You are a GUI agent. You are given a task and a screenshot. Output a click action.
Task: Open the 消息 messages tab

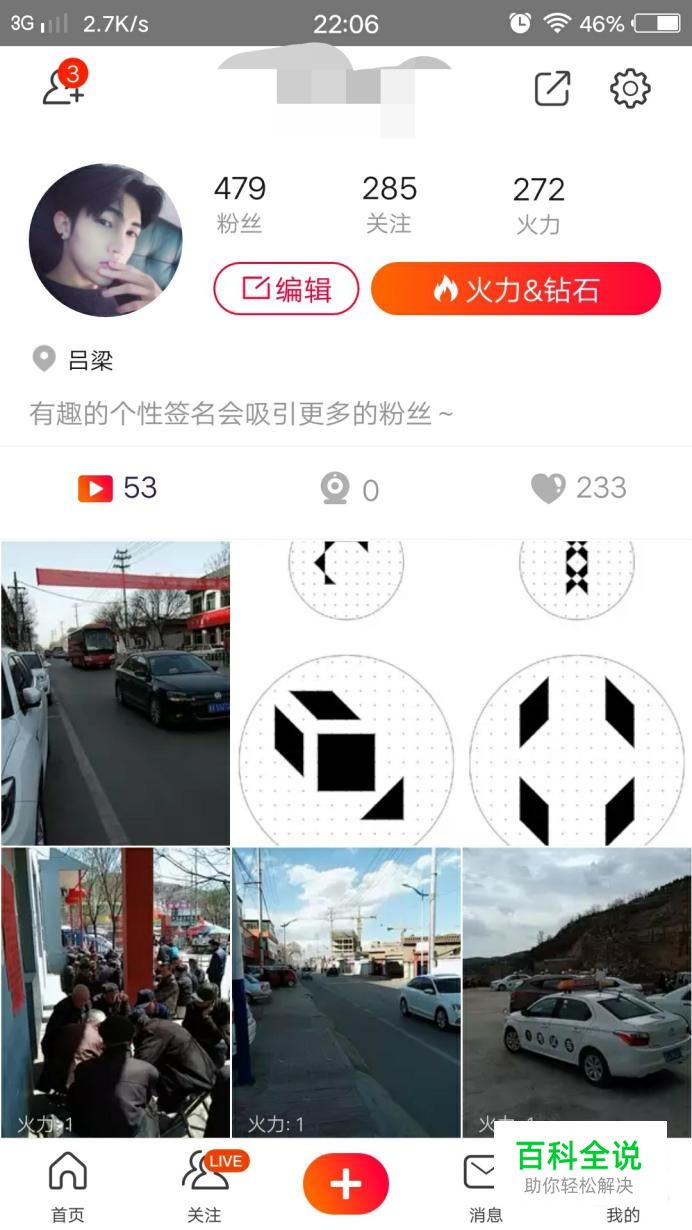click(x=484, y=1186)
